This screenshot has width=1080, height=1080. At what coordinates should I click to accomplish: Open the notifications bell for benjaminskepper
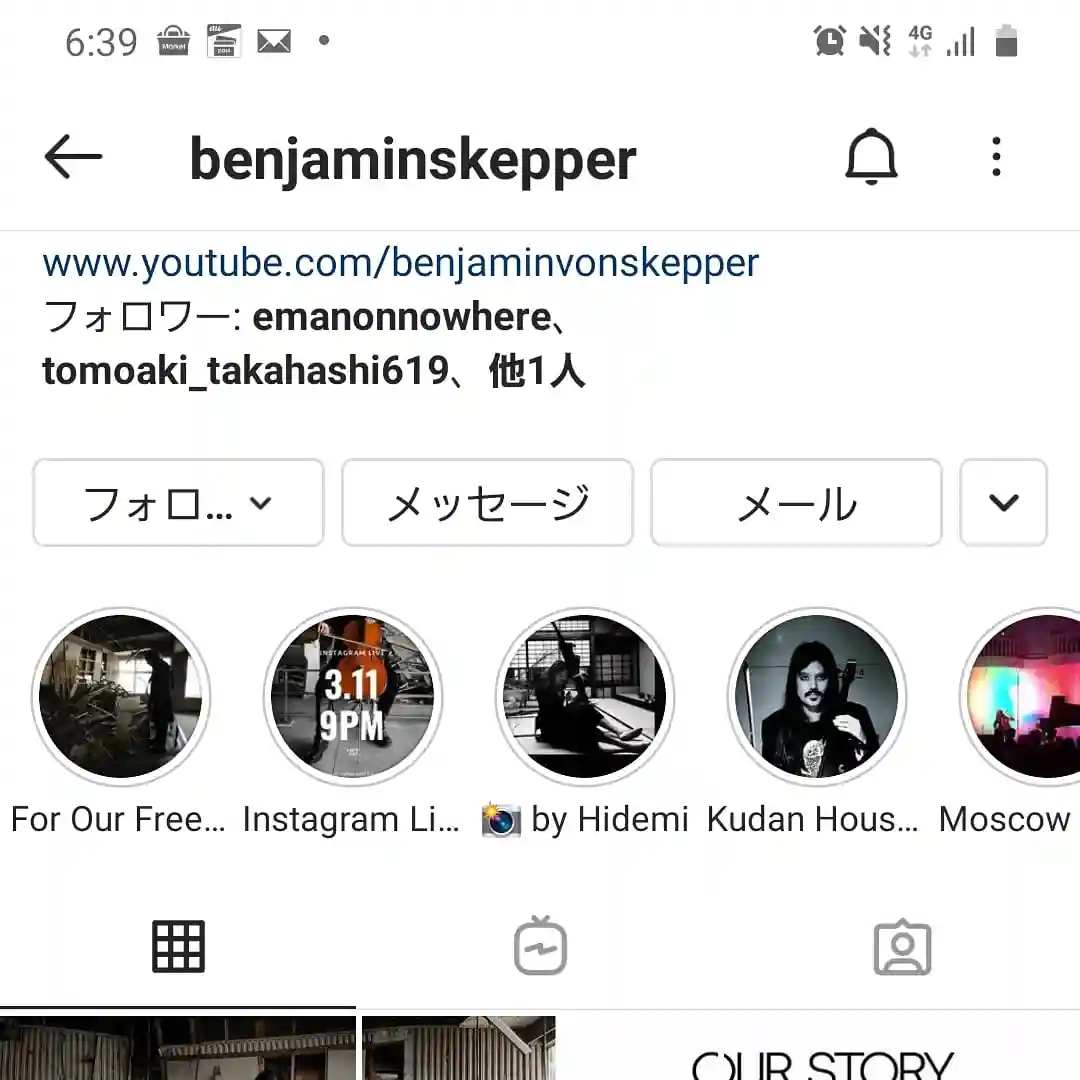click(871, 157)
